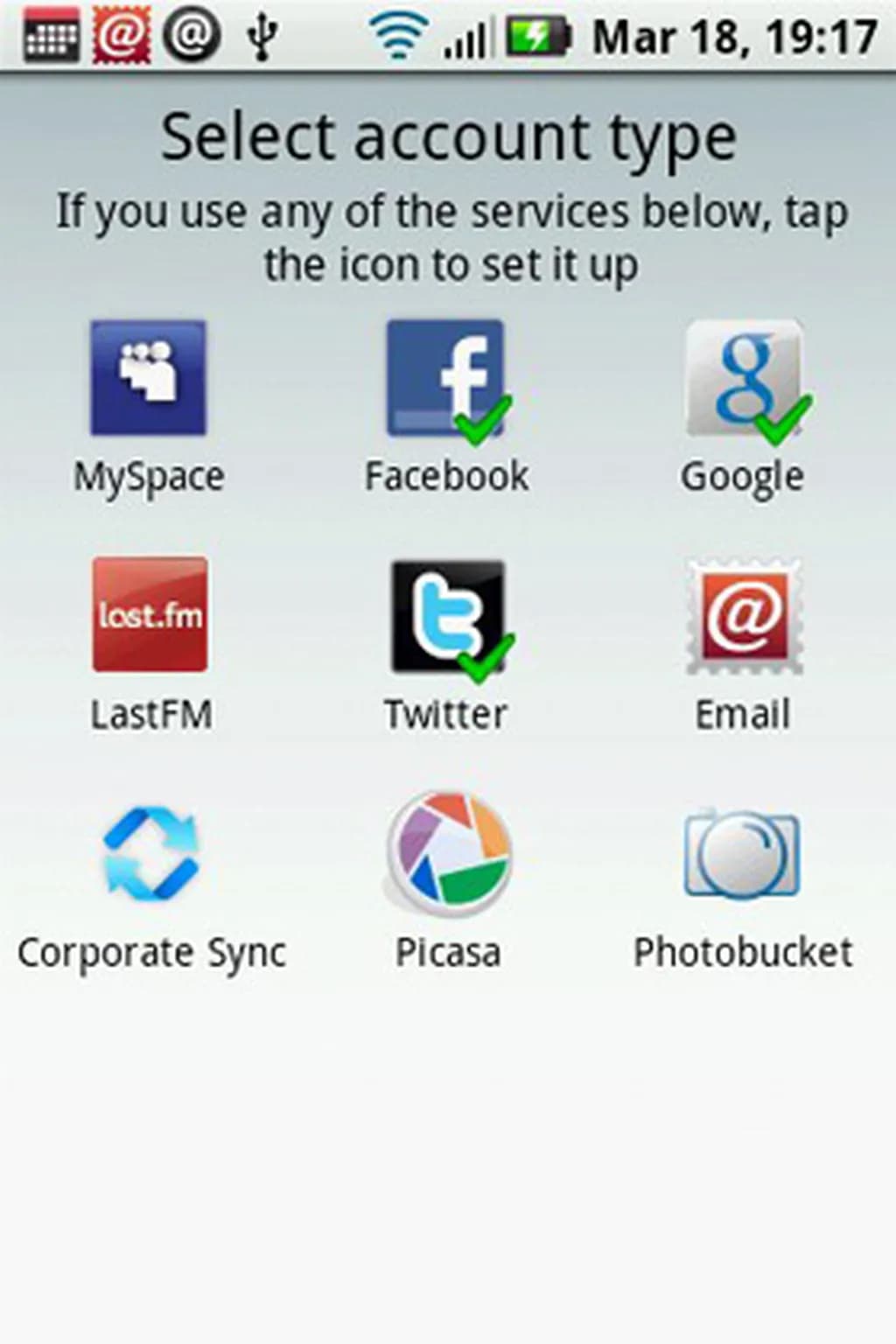
Task: Open the USB connection status icon
Action: pyautogui.click(x=262, y=35)
